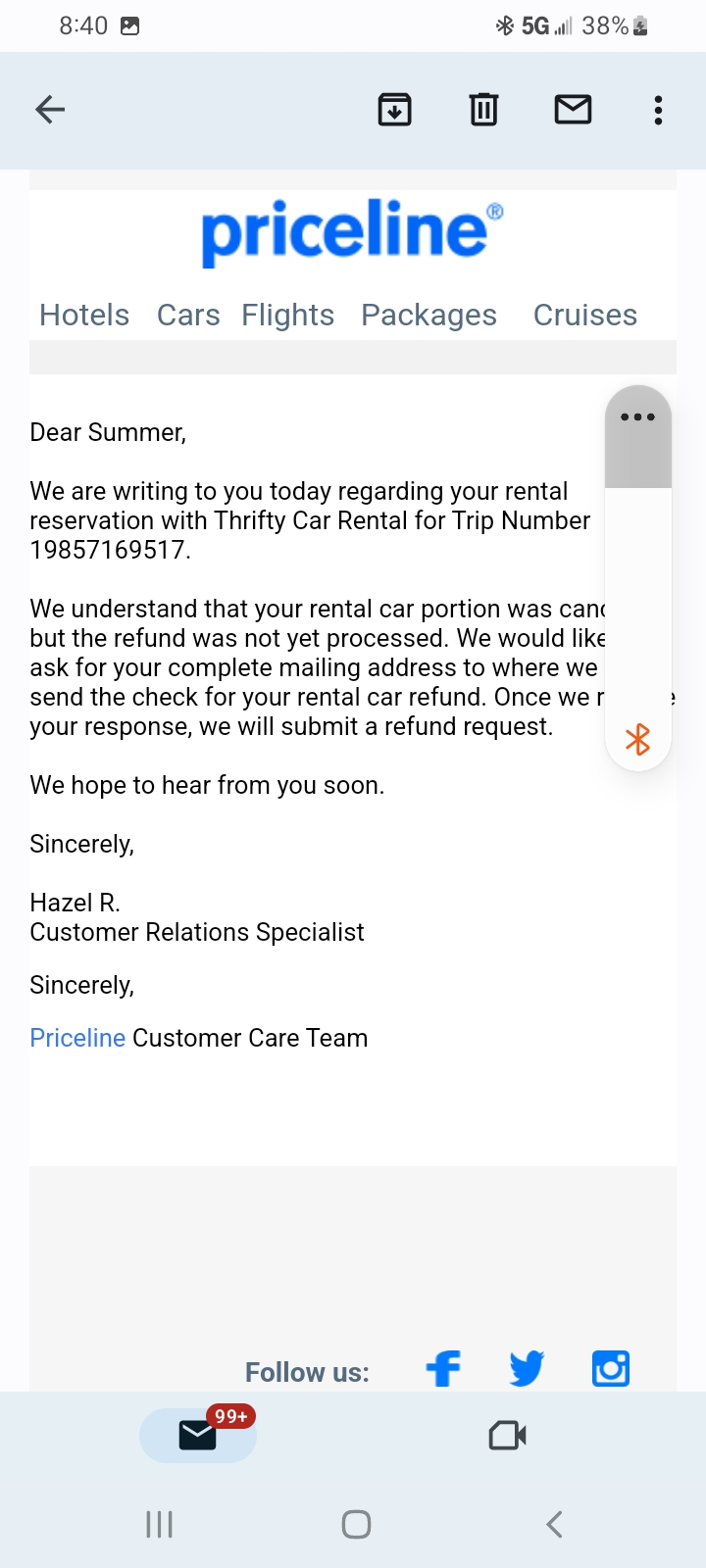Select the Cars tab
This screenshot has height=1568, width=706.
pos(187,315)
